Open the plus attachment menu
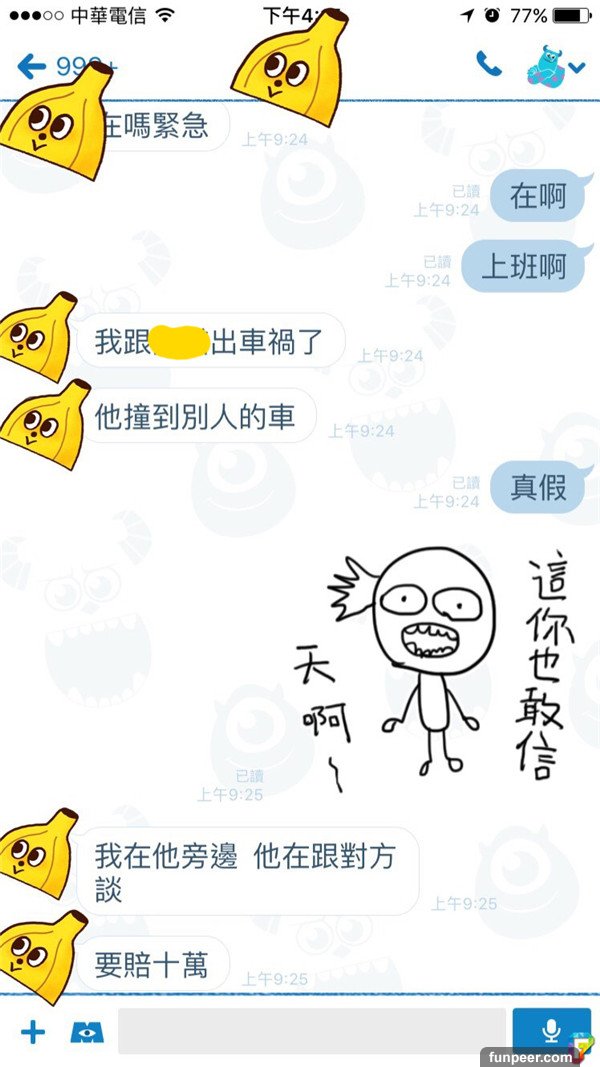 click(x=33, y=1031)
